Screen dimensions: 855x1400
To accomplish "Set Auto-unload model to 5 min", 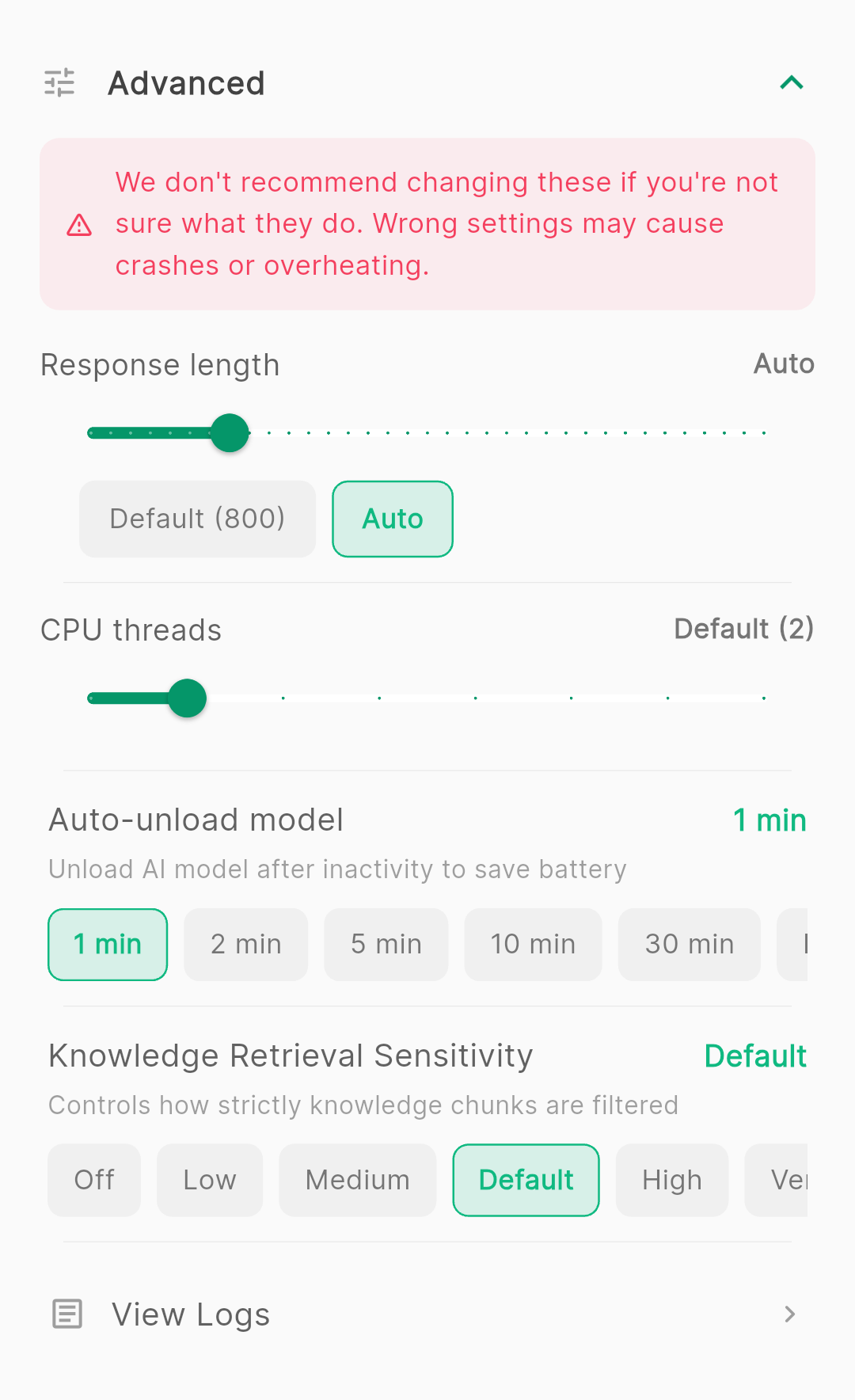I will pyautogui.click(x=386, y=944).
